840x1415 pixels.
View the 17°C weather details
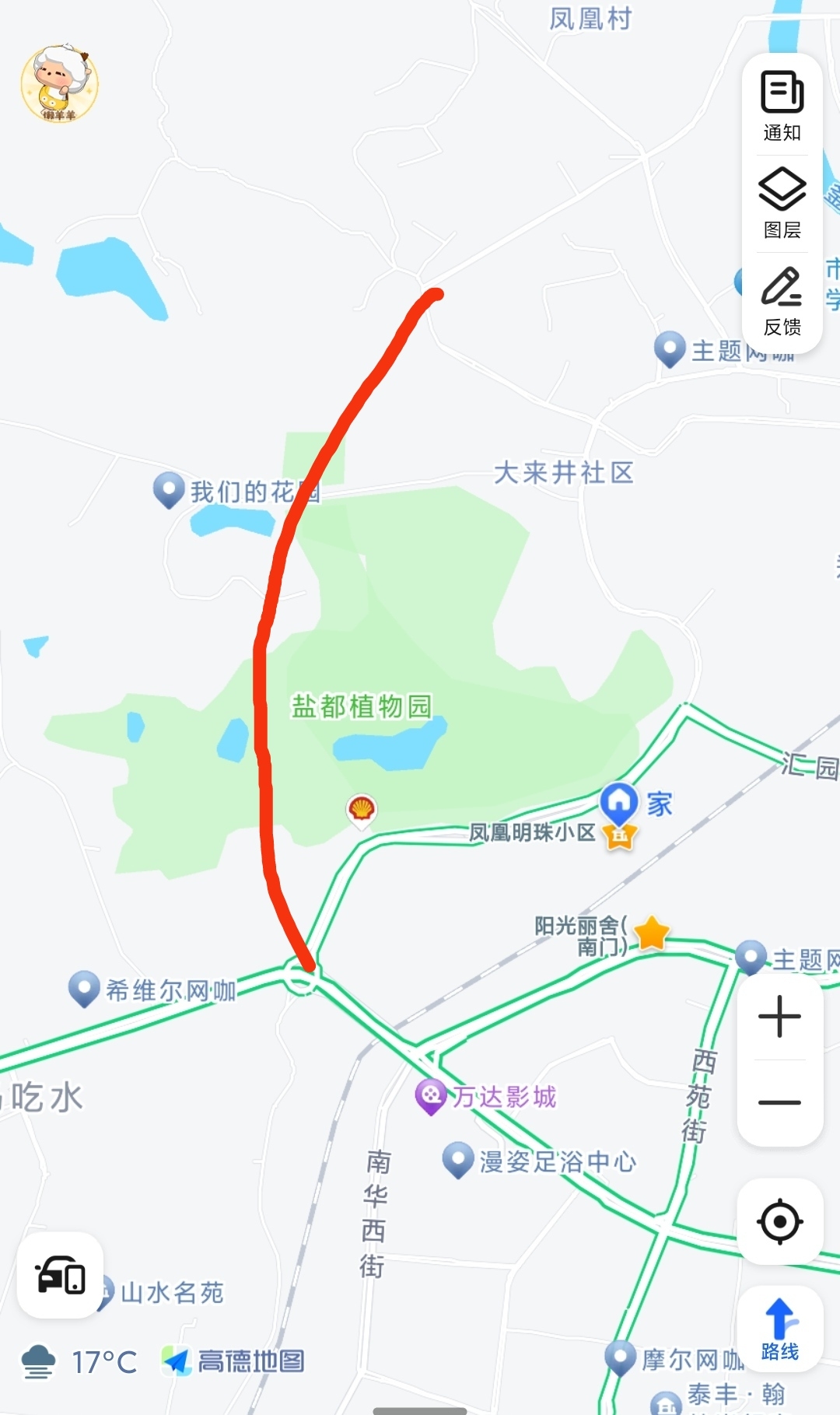click(81, 1362)
